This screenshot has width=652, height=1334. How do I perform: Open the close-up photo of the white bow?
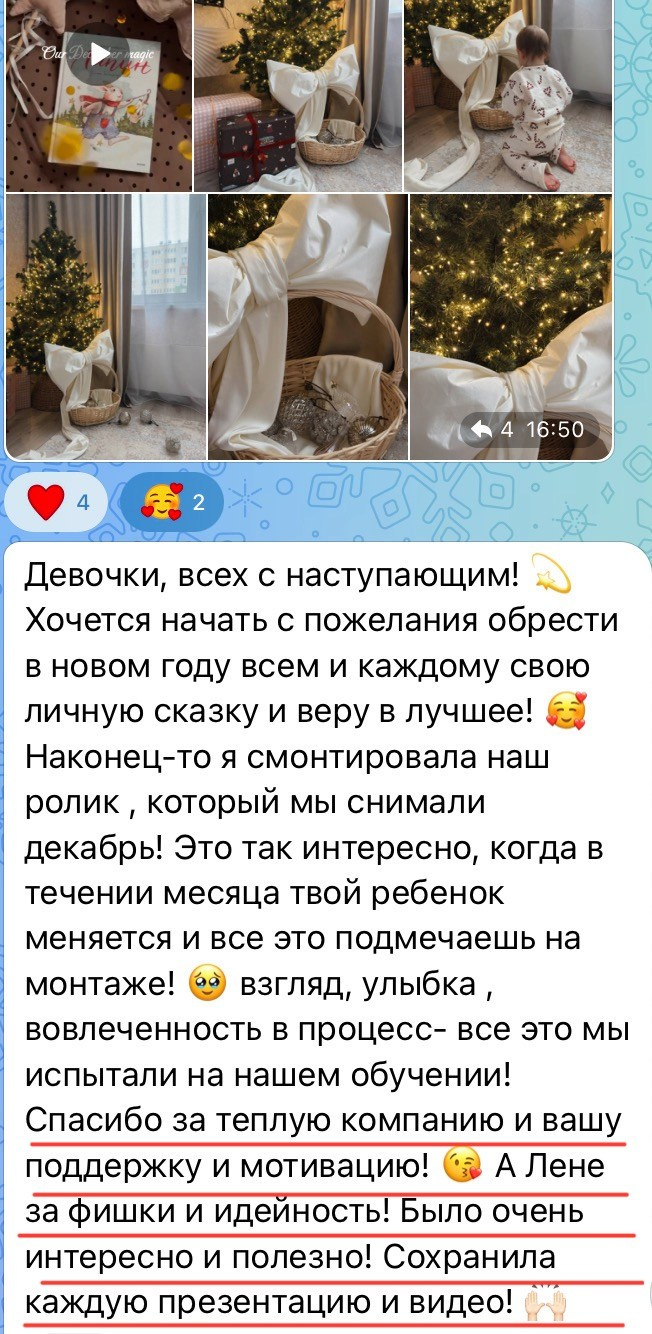coord(510,300)
